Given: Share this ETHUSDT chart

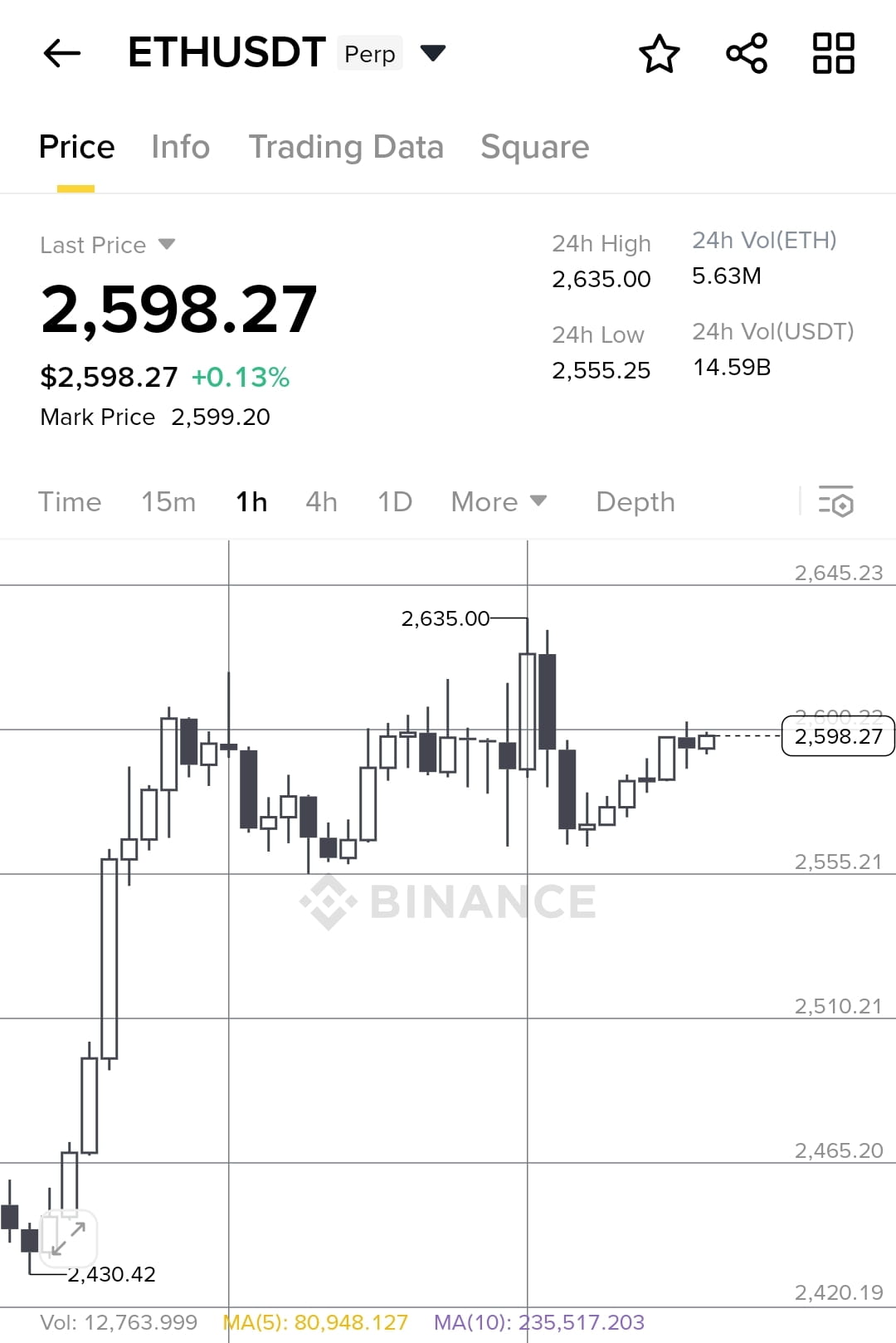Looking at the screenshot, I should (x=747, y=53).
